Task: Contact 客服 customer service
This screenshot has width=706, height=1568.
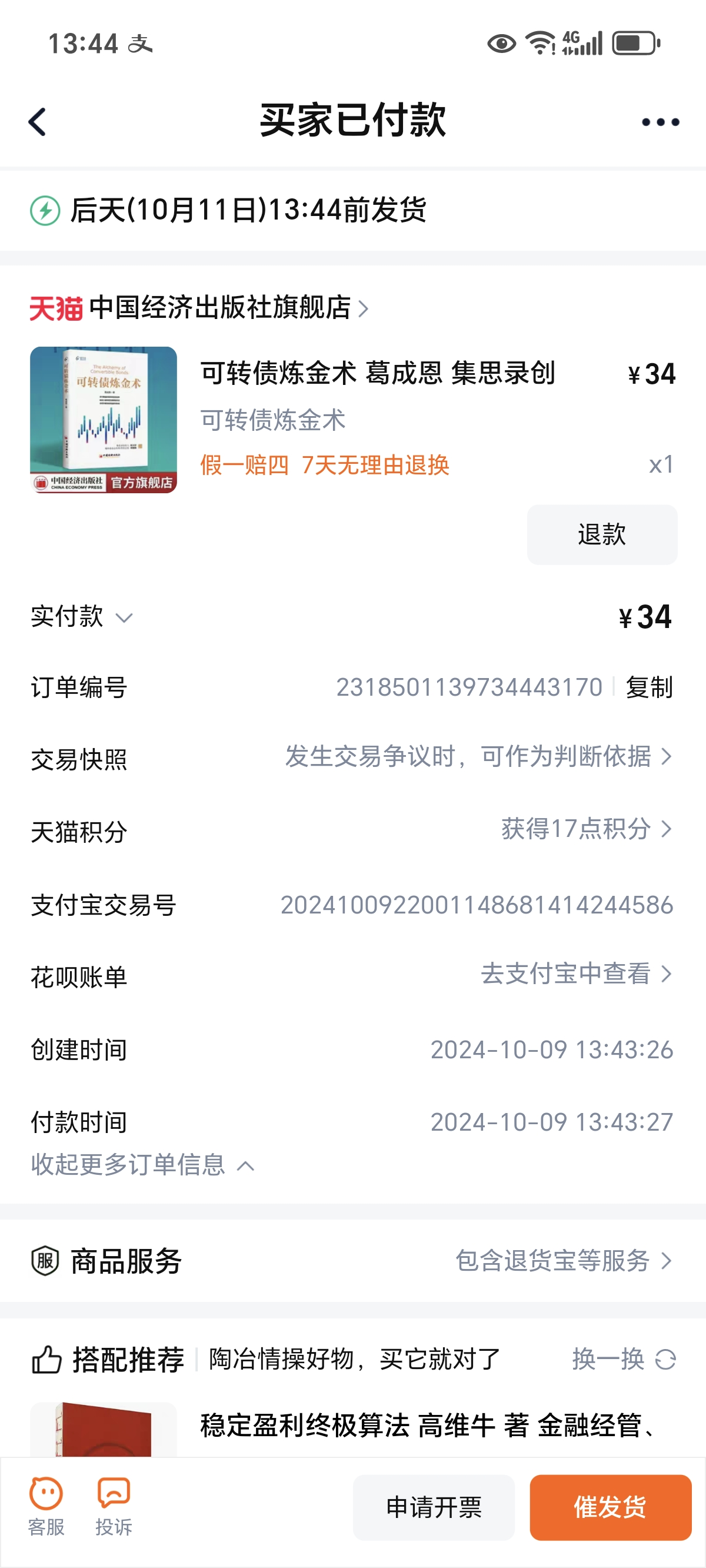Action: pyautogui.click(x=46, y=1506)
